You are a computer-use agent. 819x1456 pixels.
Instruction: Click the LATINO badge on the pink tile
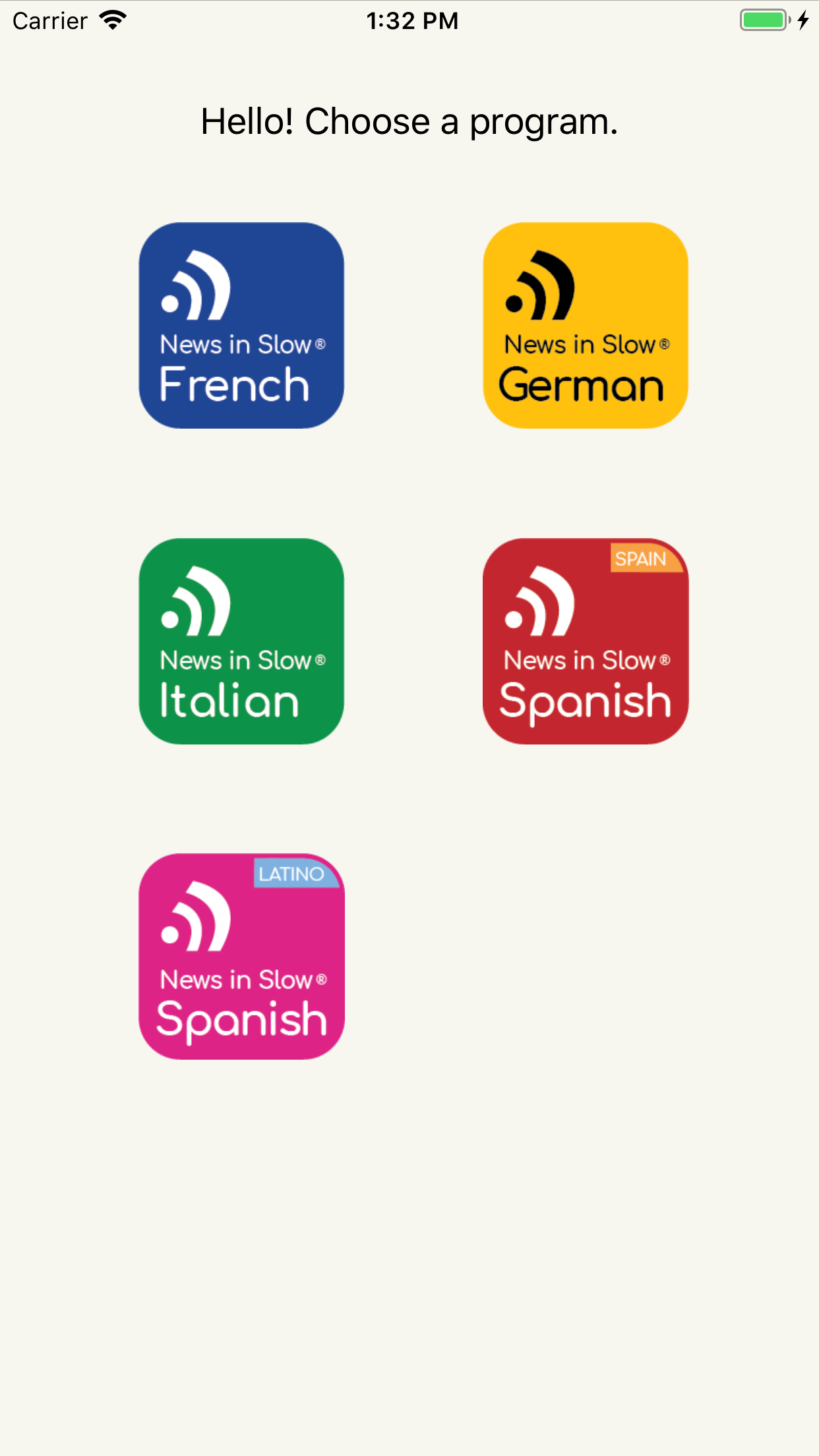coord(295,872)
